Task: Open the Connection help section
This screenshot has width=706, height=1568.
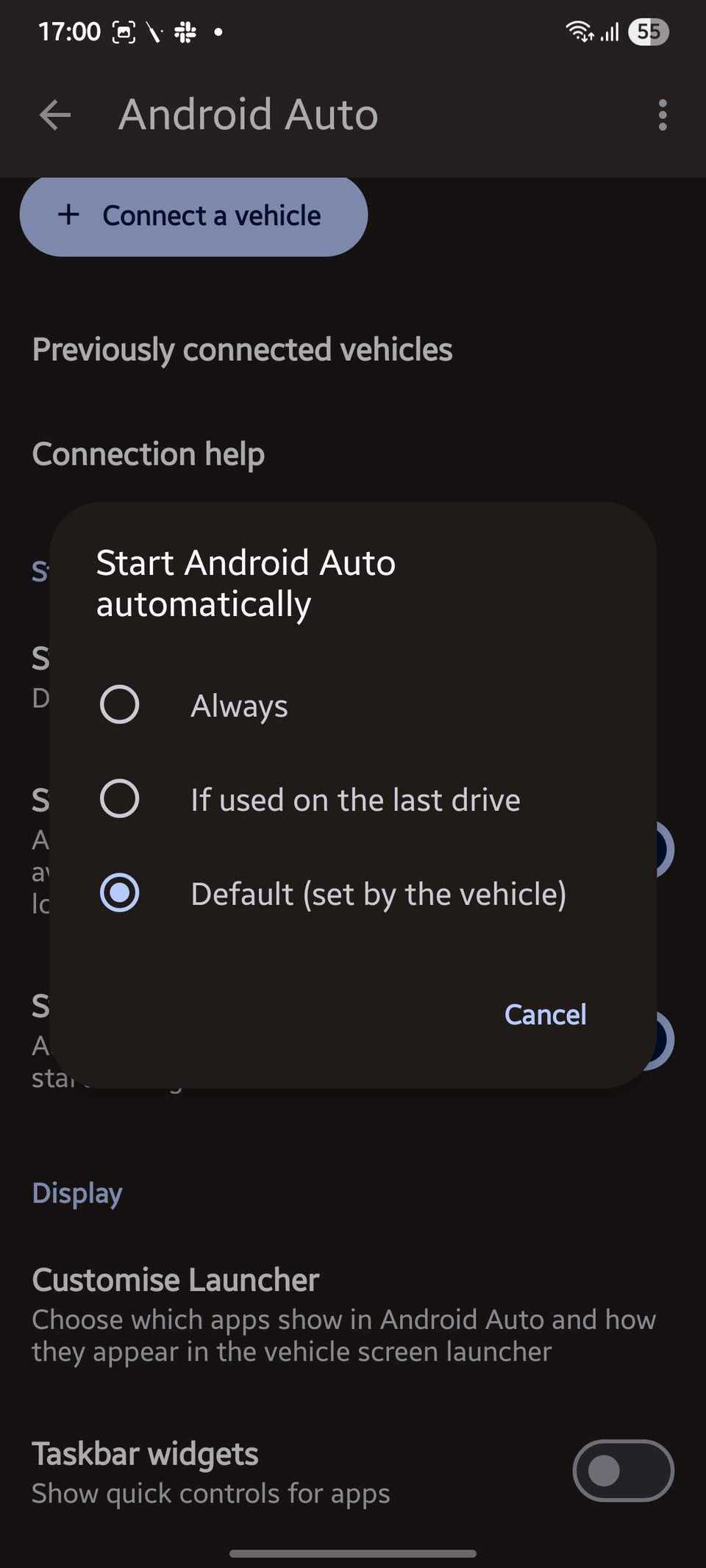Action: point(148,454)
